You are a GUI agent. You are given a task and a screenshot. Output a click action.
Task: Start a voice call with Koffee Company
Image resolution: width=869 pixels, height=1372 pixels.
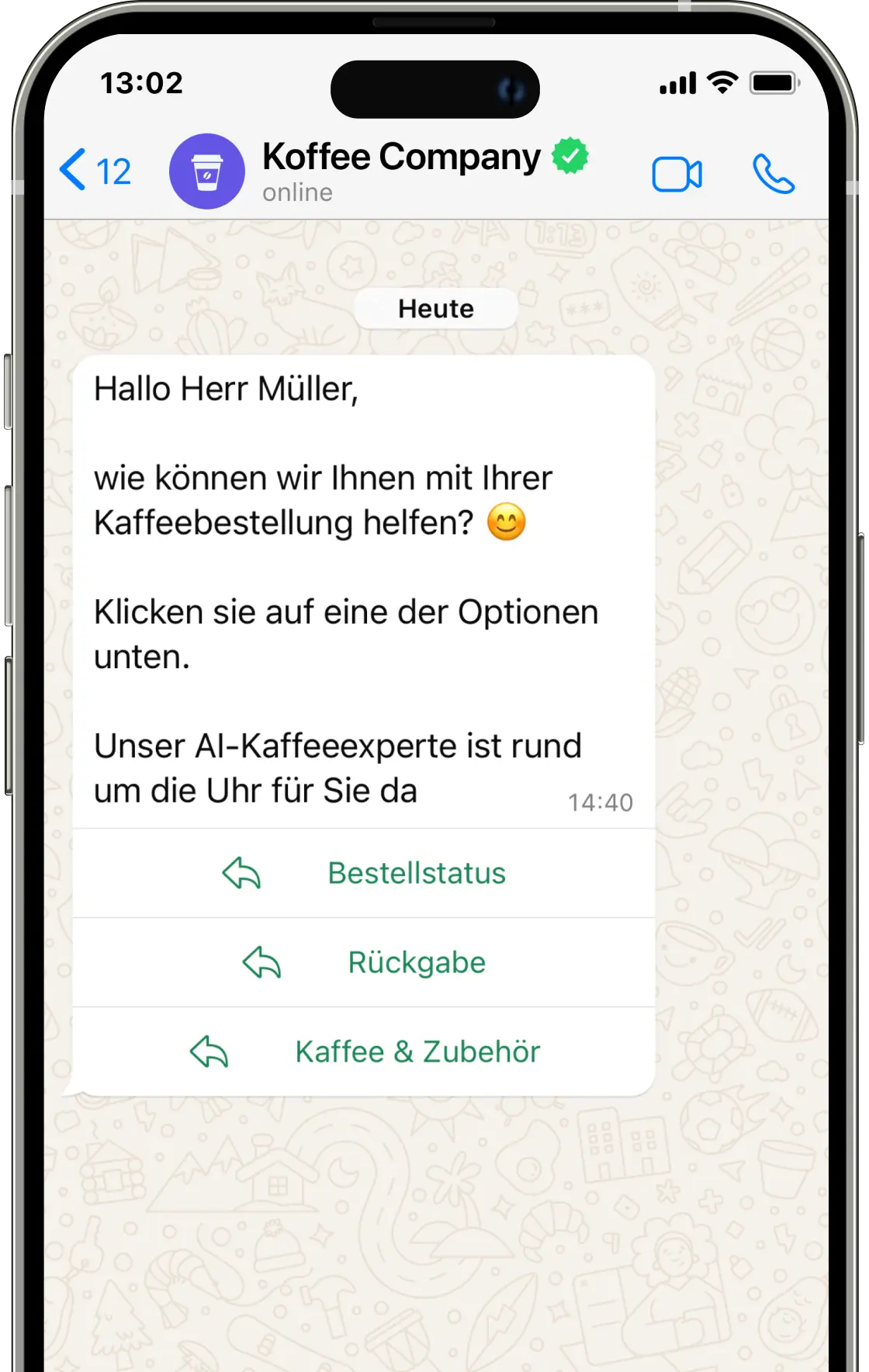click(x=773, y=174)
